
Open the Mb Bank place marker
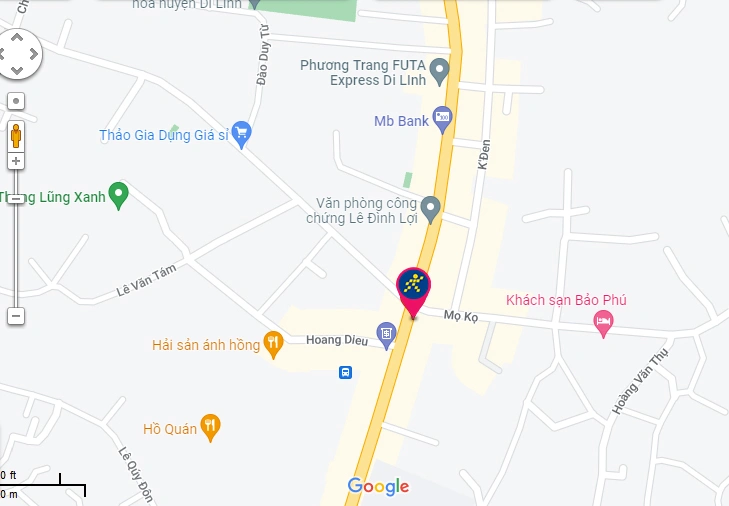[443, 120]
